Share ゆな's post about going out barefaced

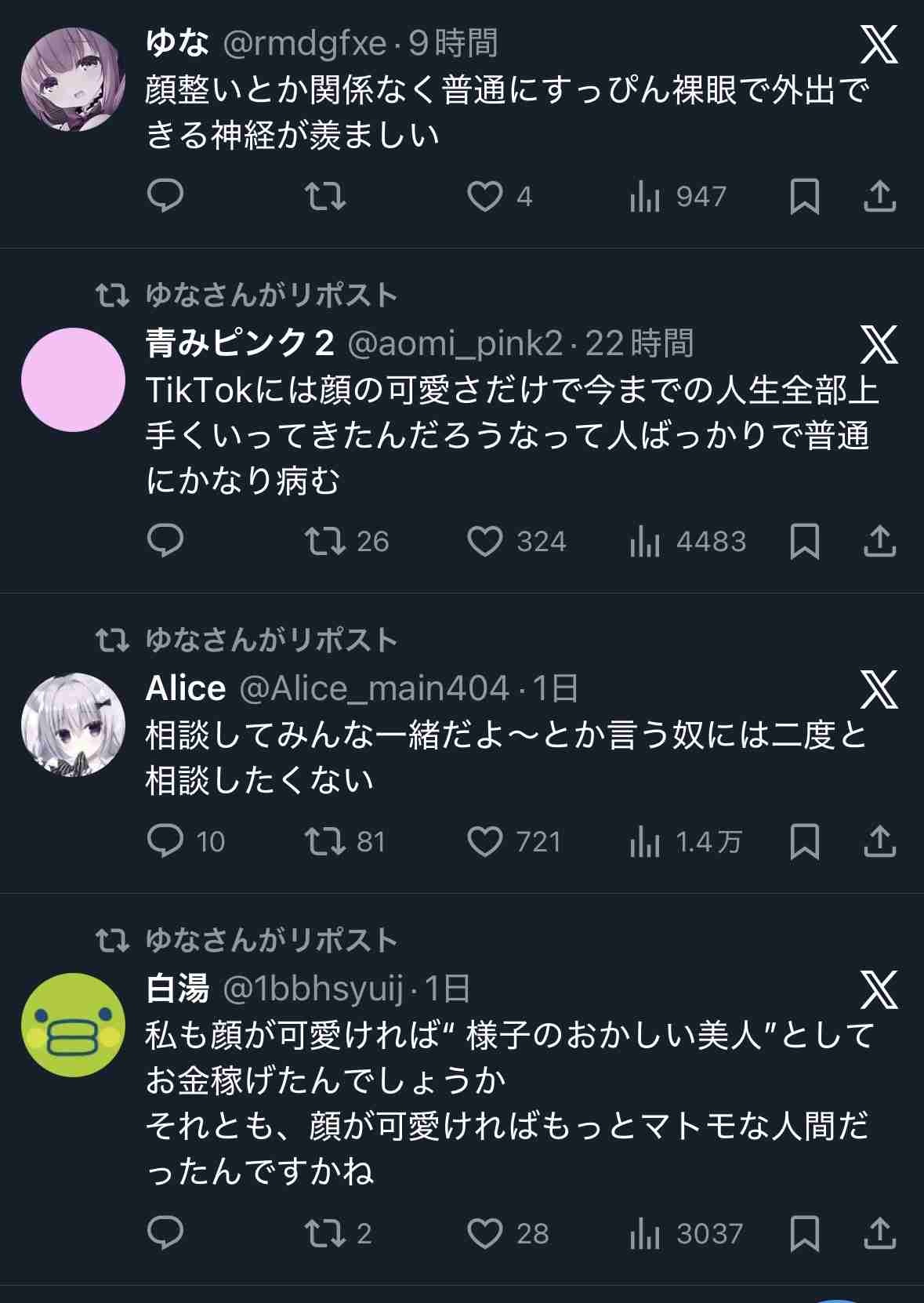coord(879,196)
